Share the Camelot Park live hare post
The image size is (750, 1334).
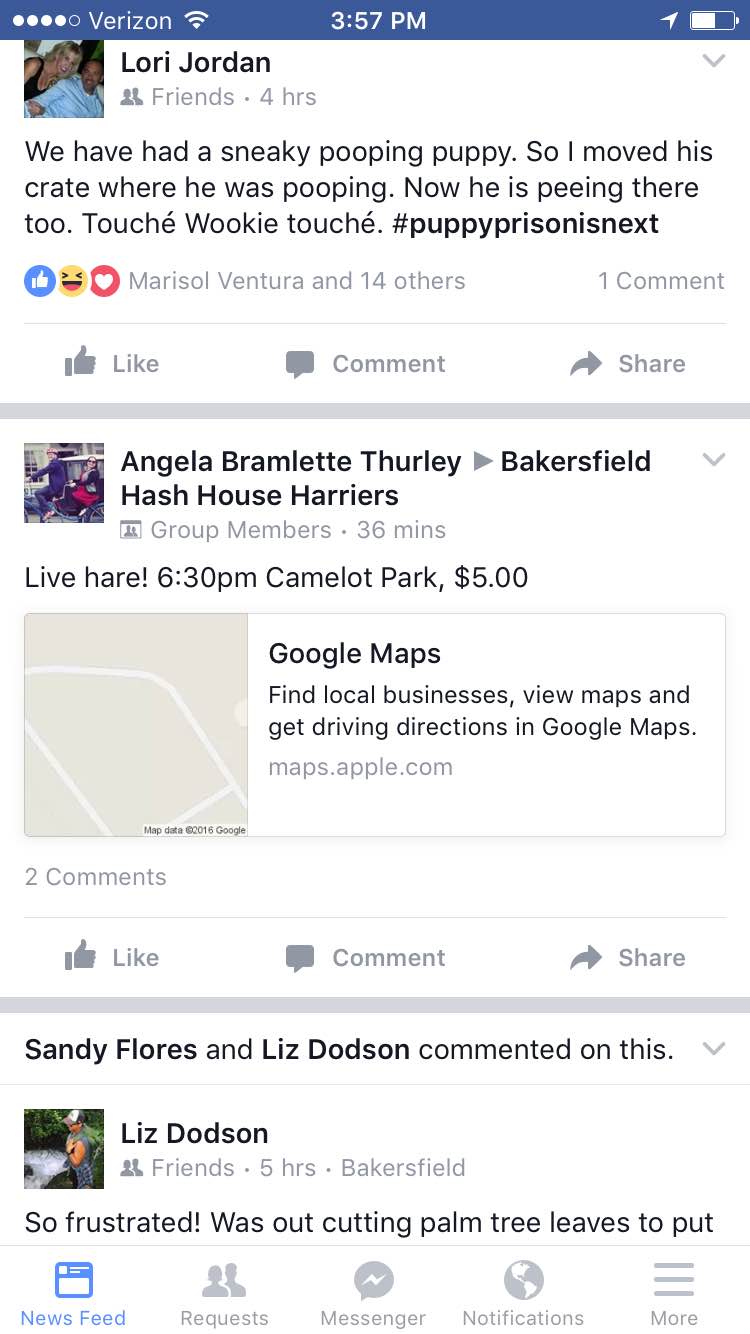(x=627, y=957)
